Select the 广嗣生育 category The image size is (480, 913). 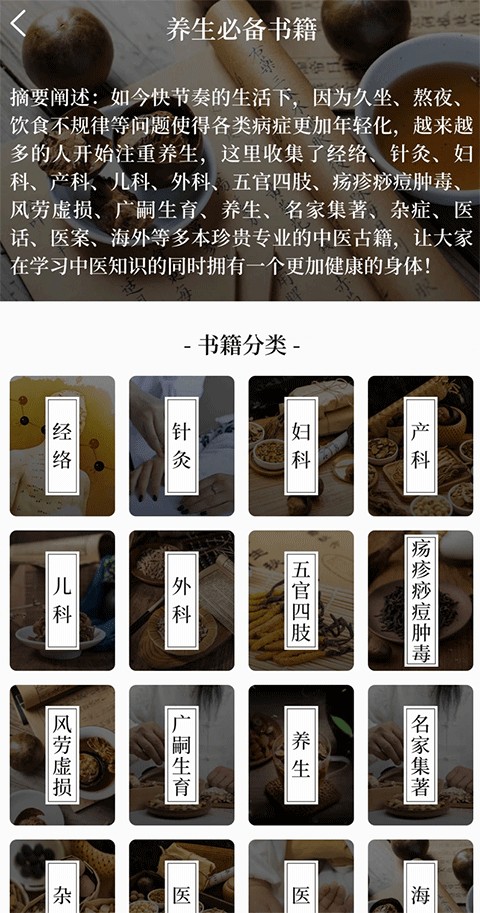(x=182, y=755)
